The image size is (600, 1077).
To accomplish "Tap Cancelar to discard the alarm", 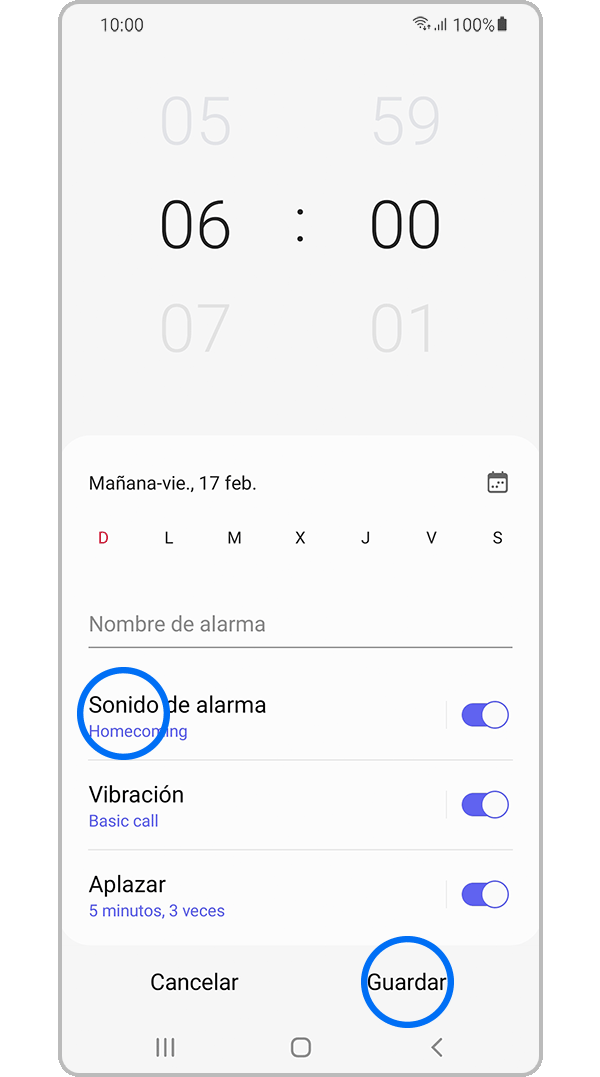I will tap(194, 982).
